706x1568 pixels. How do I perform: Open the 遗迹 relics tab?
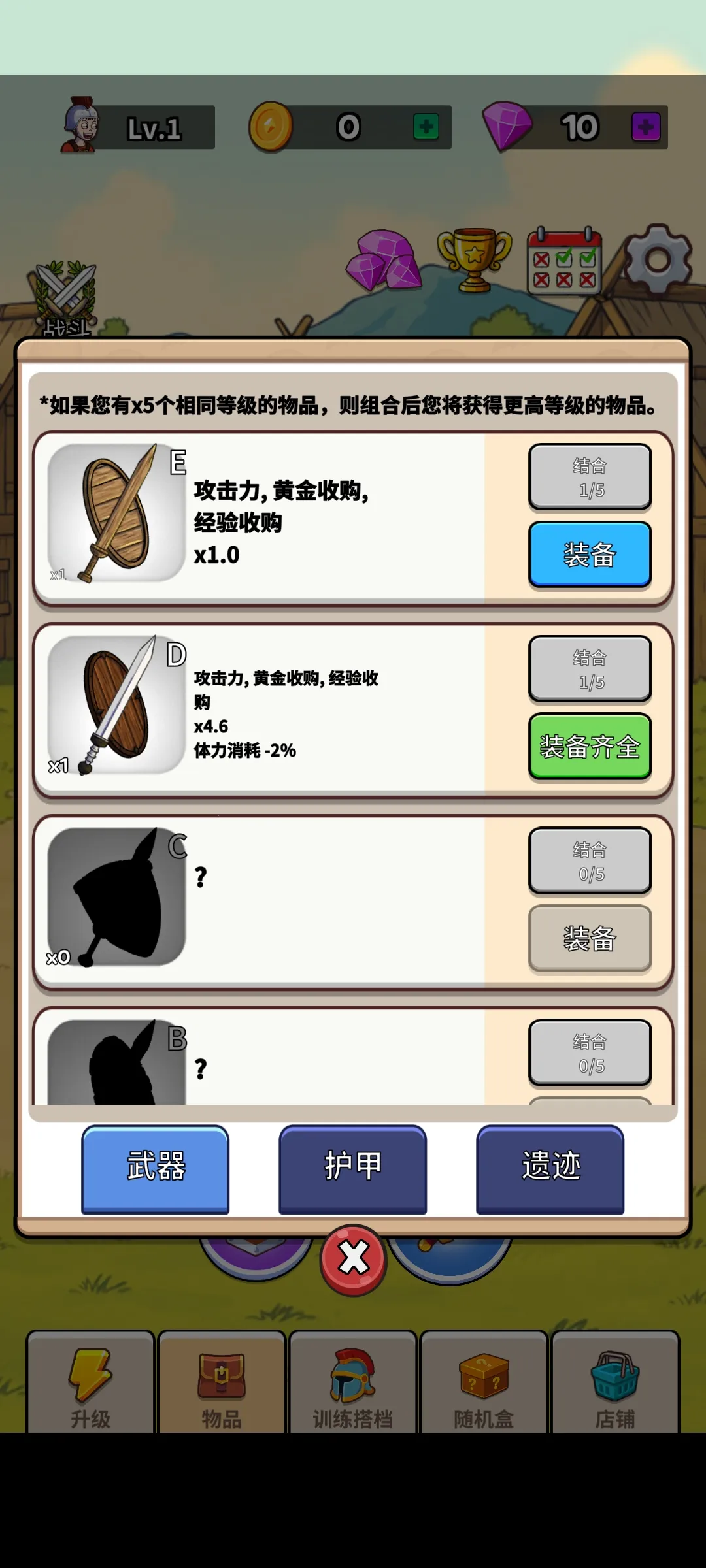[550, 1168]
